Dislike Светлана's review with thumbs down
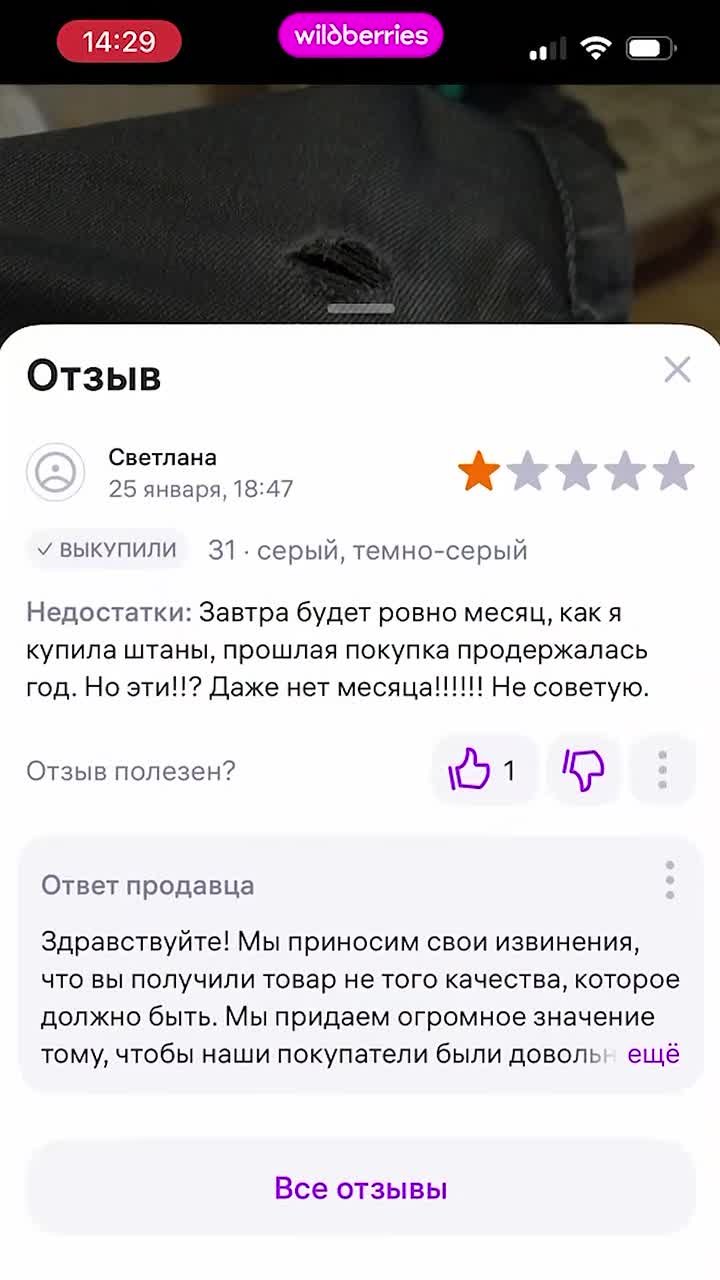The width and height of the screenshot is (720, 1280). [x=584, y=770]
